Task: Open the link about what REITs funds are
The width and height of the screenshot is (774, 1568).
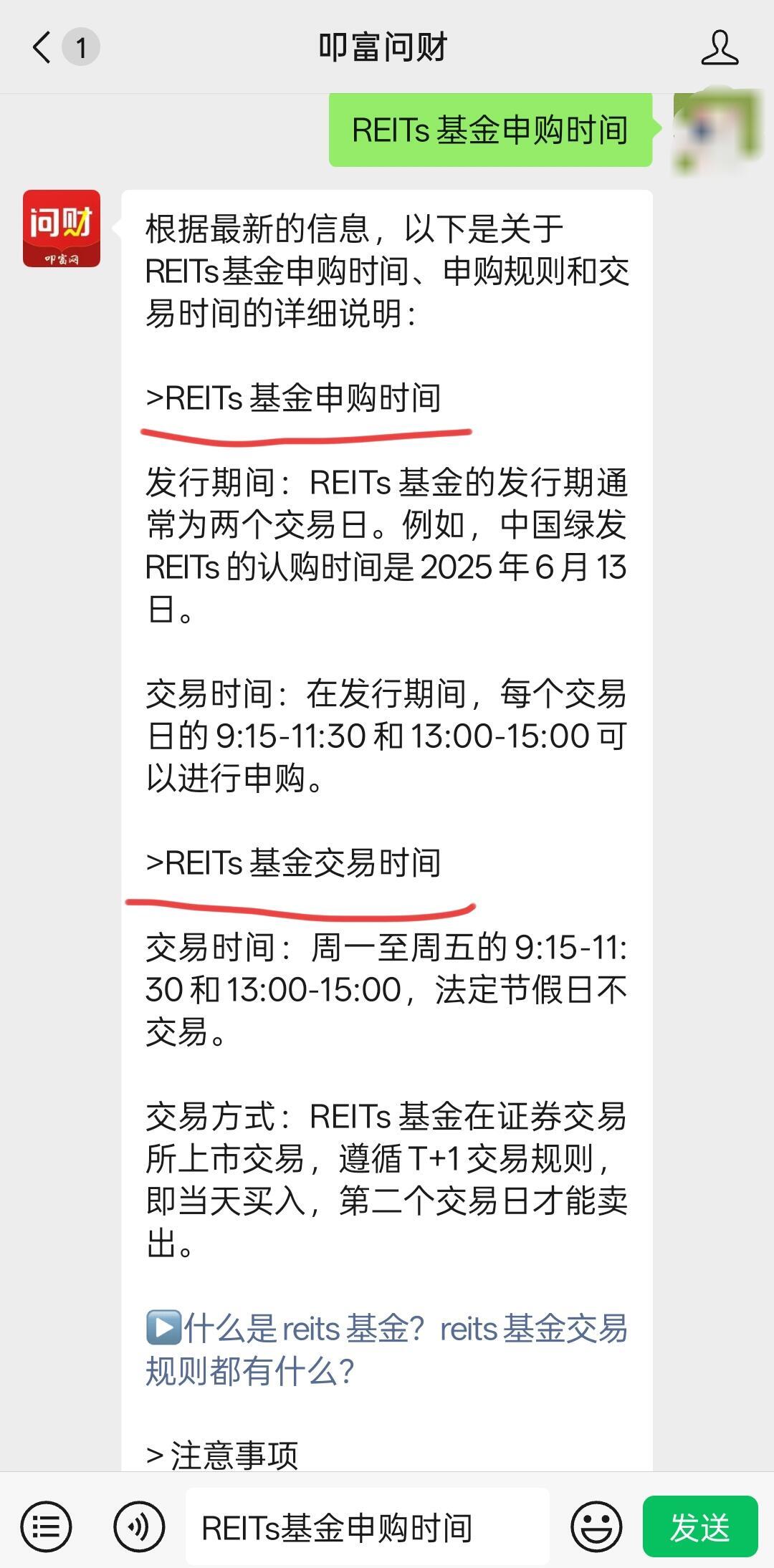Action: click(x=386, y=1350)
